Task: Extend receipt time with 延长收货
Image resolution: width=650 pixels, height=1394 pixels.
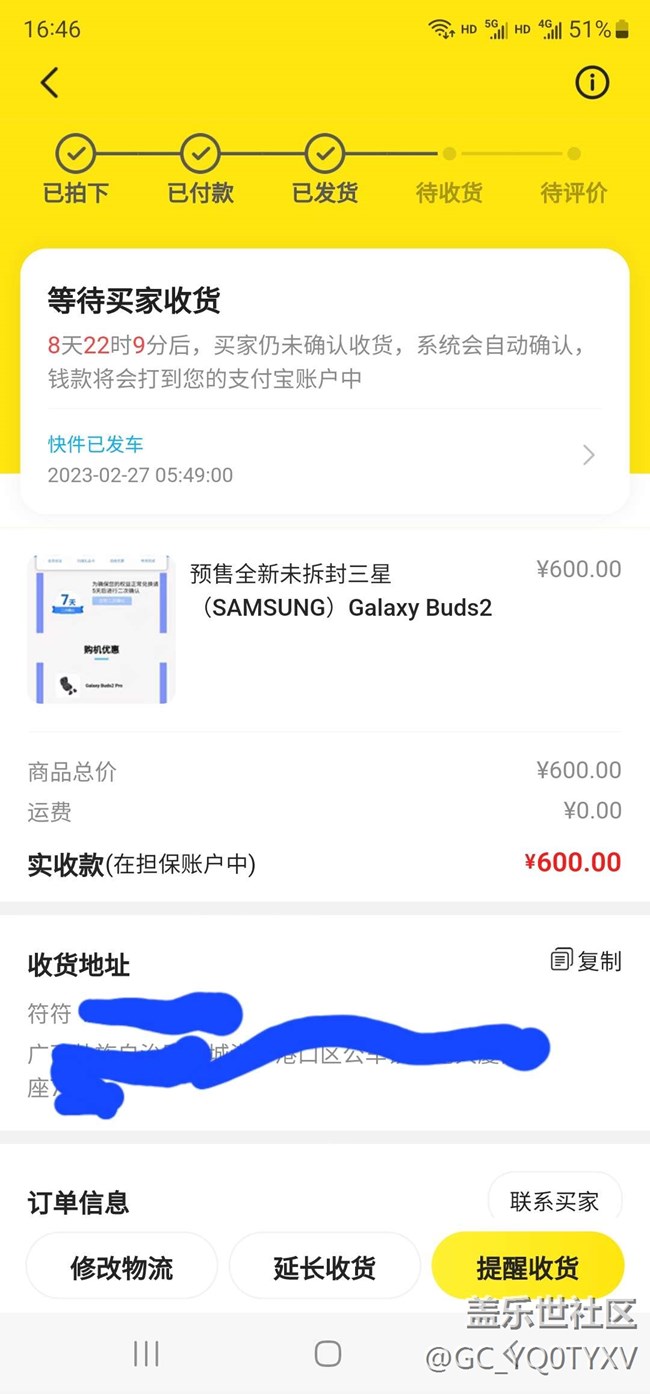Action: 325,1268
